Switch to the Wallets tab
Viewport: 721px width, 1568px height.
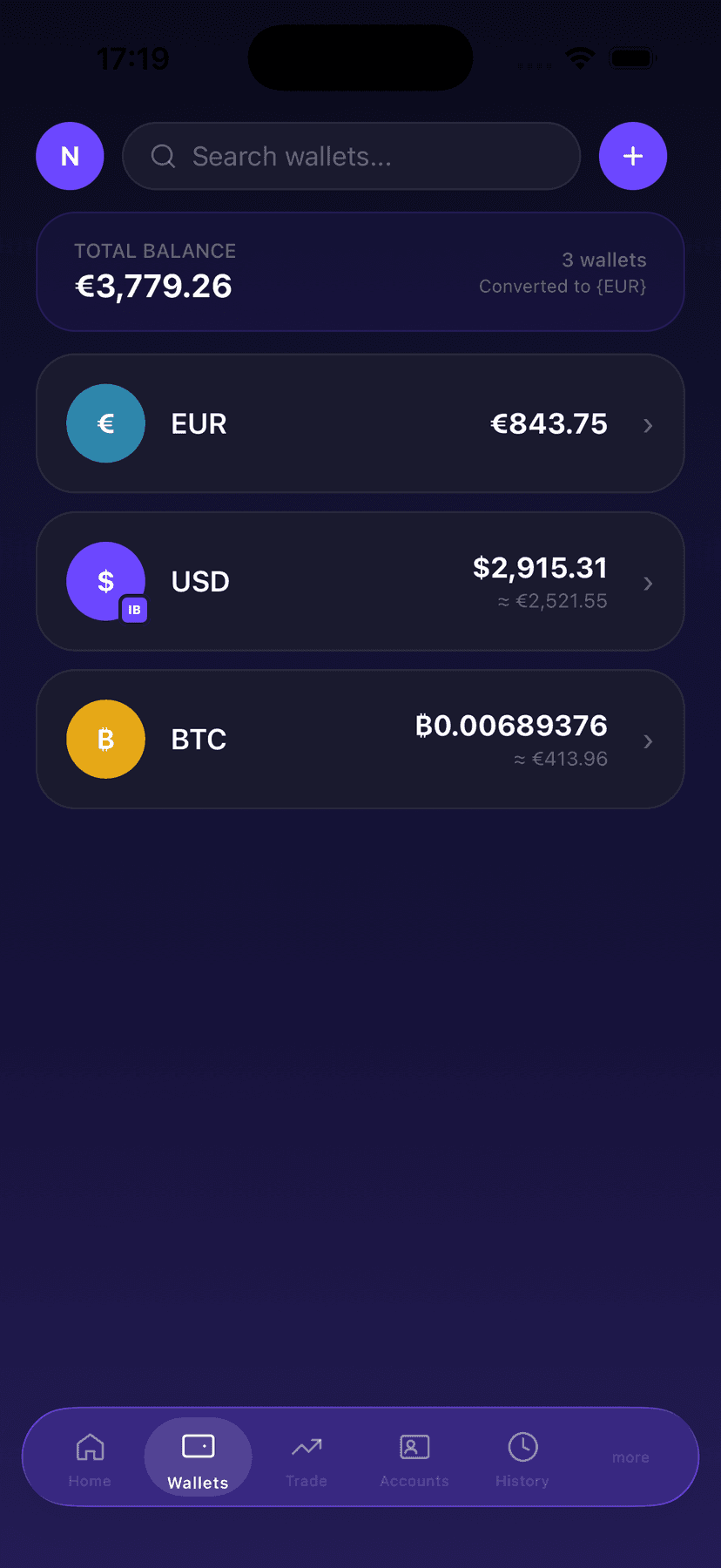point(198,1456)
